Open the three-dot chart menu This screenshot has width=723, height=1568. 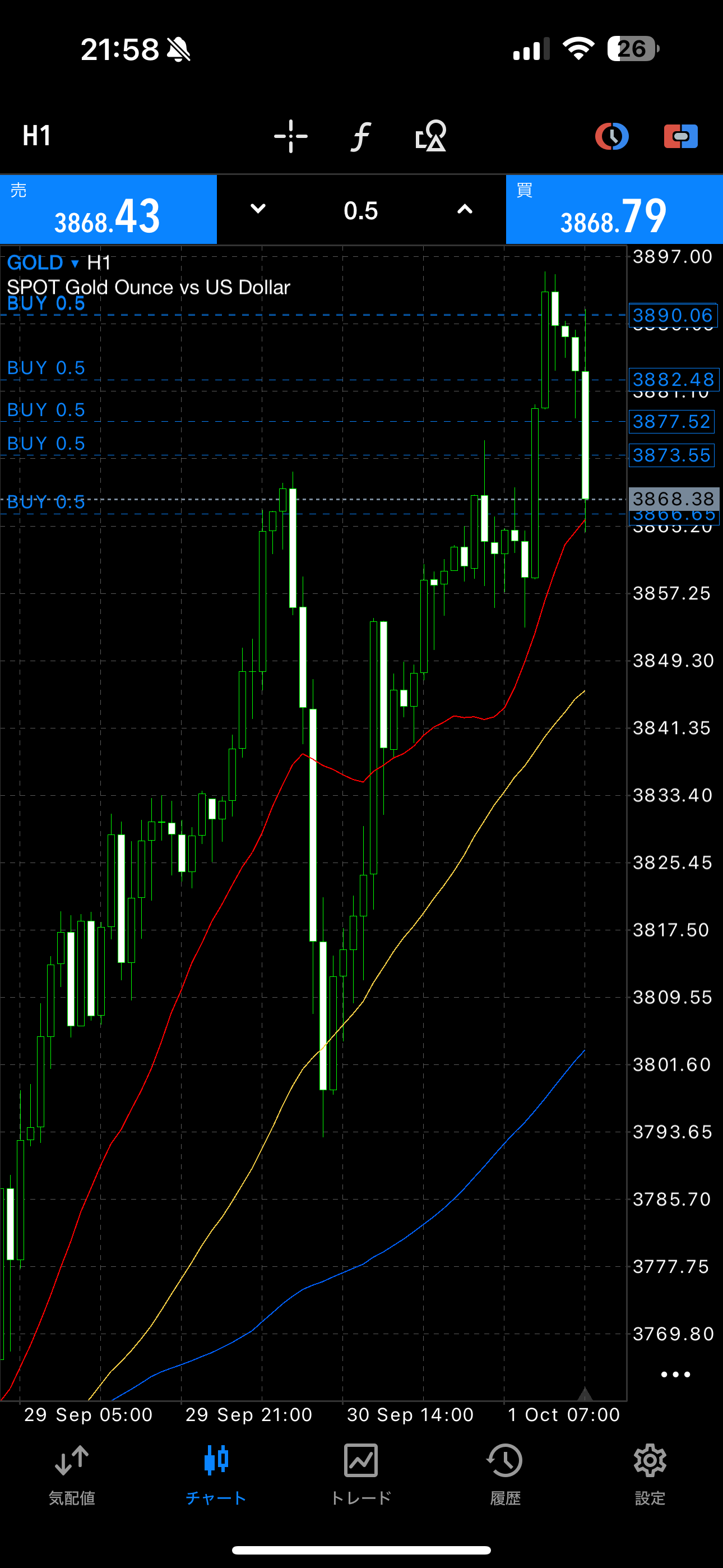click(675, 1375)
